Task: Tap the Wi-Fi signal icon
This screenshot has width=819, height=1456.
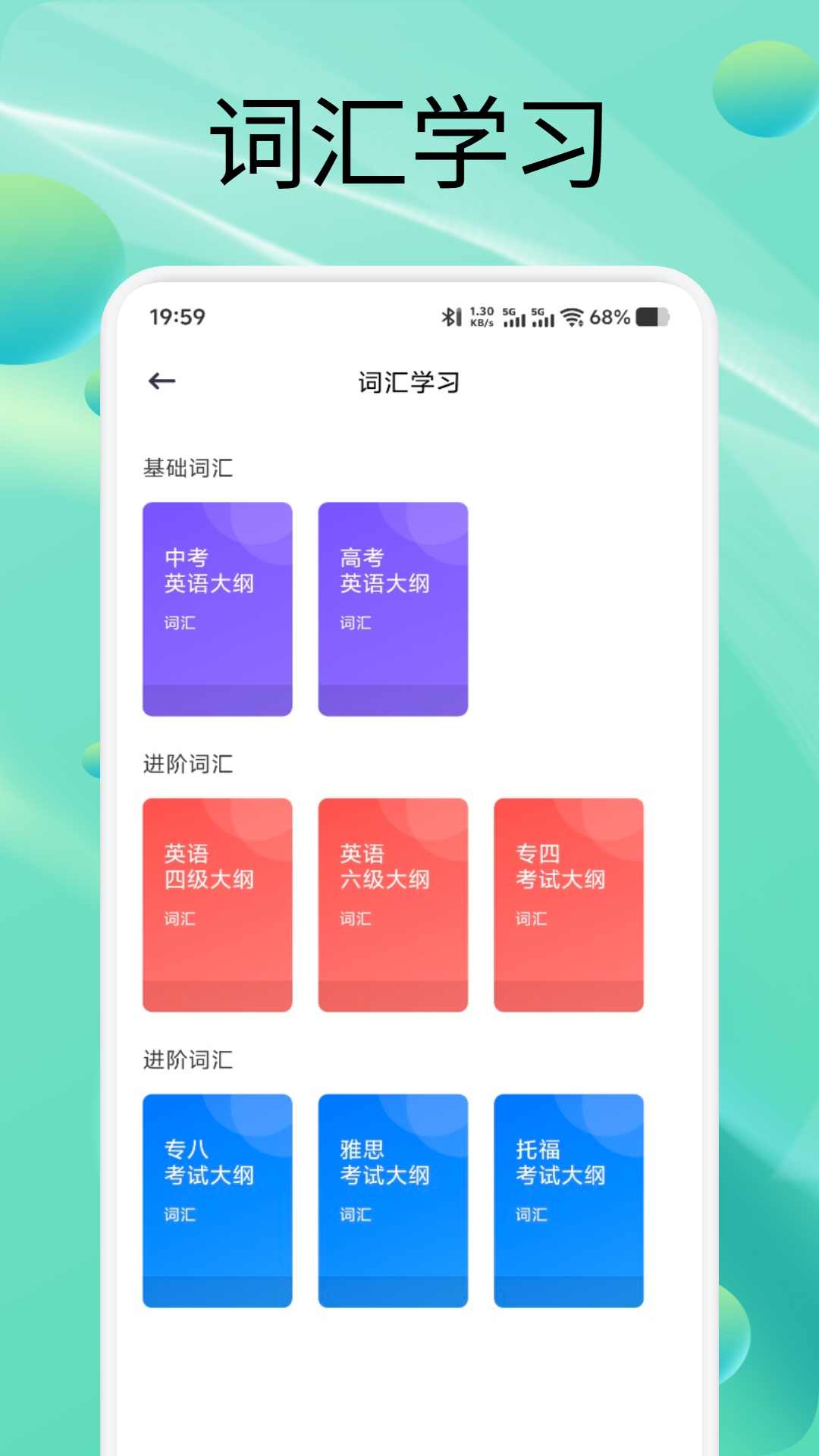Action: pyautogui.click(x=573, y=318)
